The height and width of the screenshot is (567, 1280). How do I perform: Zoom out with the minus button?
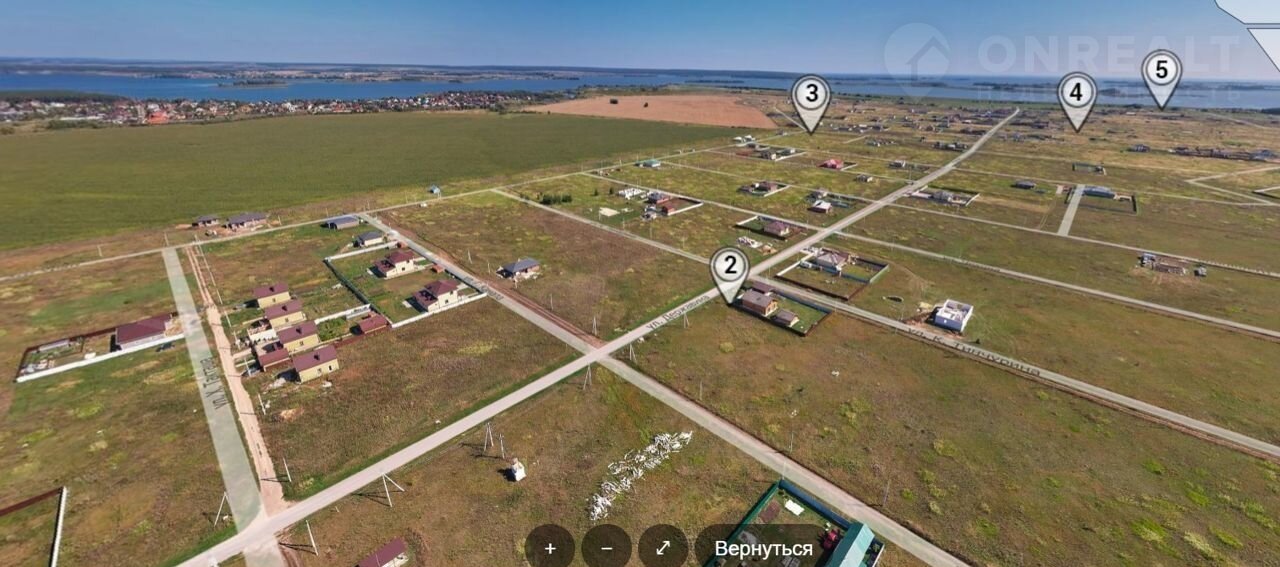click(606, 548)
